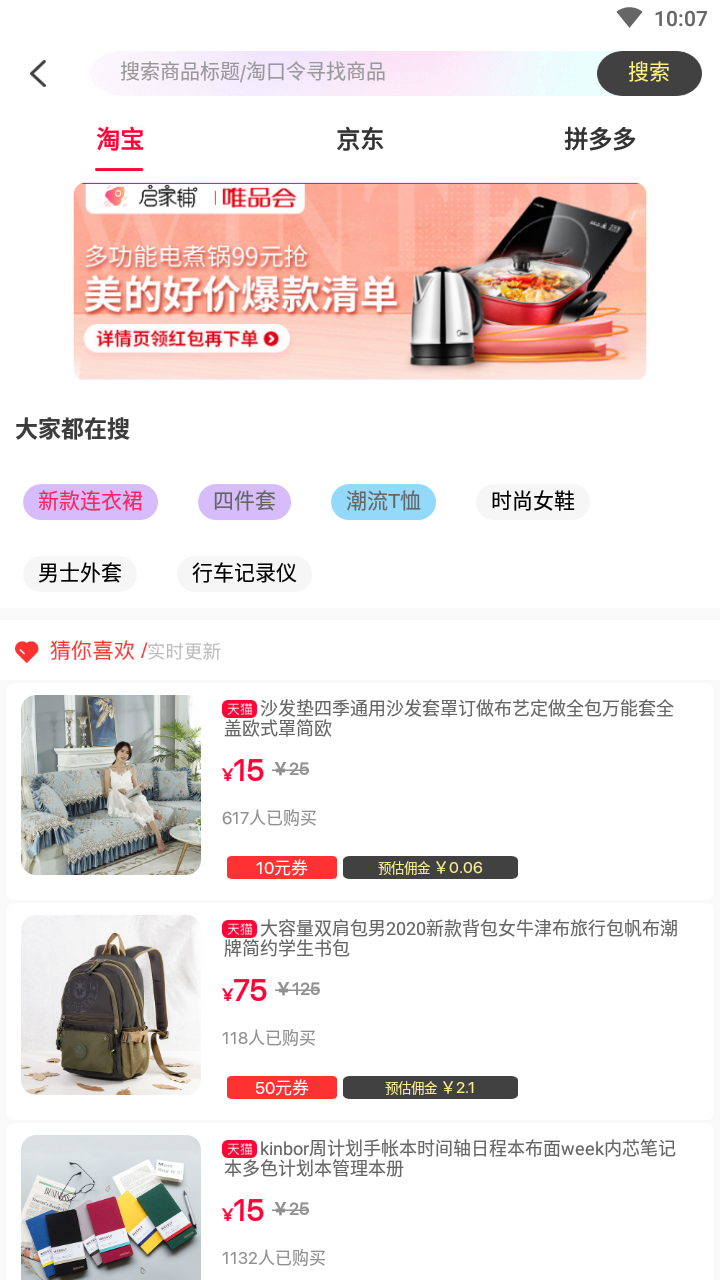The width and height of the screenshot is (720, 1280).
Task: Focus the product title search field
Action: click(x=340, y=73)
